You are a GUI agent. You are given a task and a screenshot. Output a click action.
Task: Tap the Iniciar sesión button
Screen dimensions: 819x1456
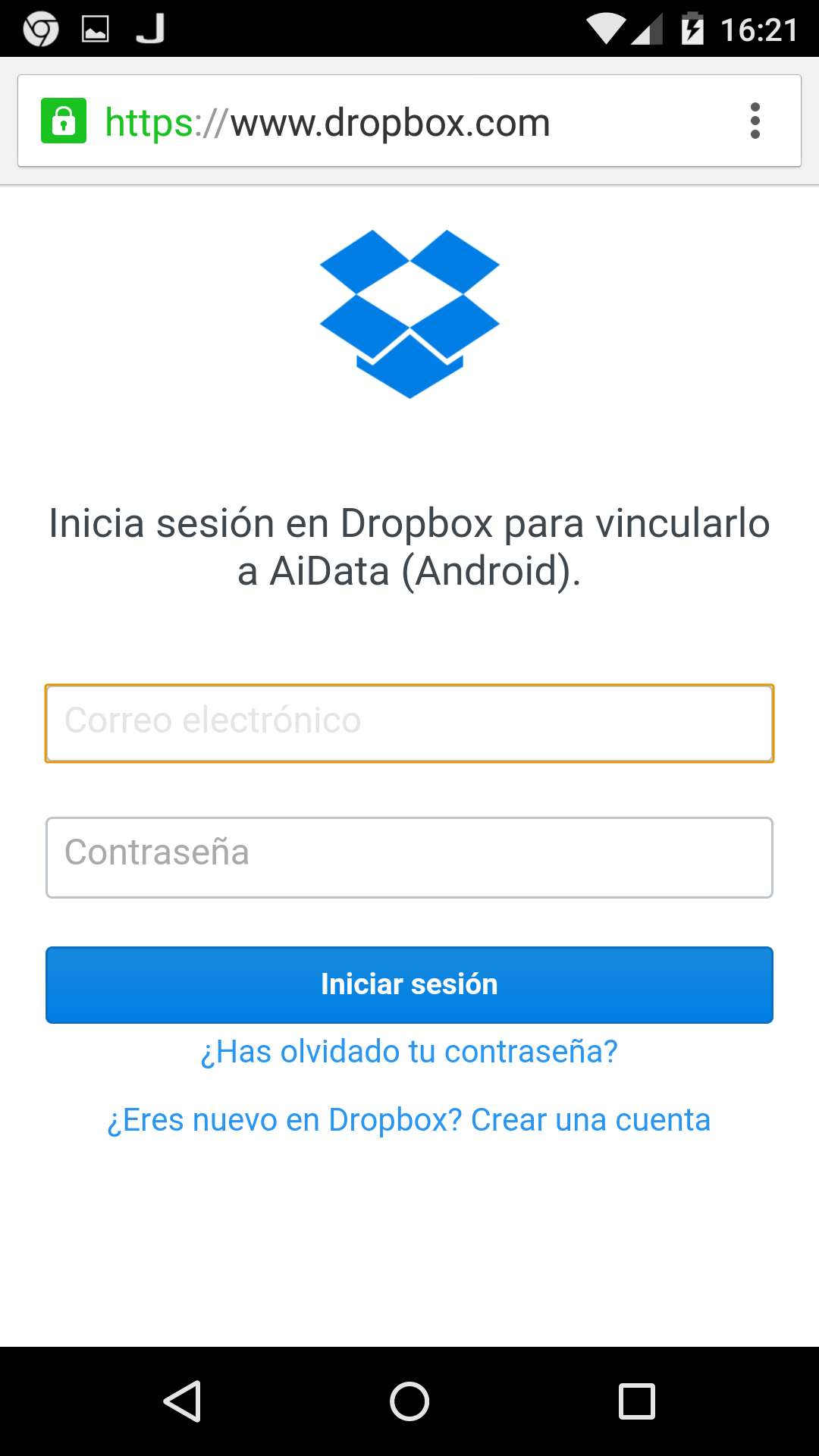tap(409, 984)
